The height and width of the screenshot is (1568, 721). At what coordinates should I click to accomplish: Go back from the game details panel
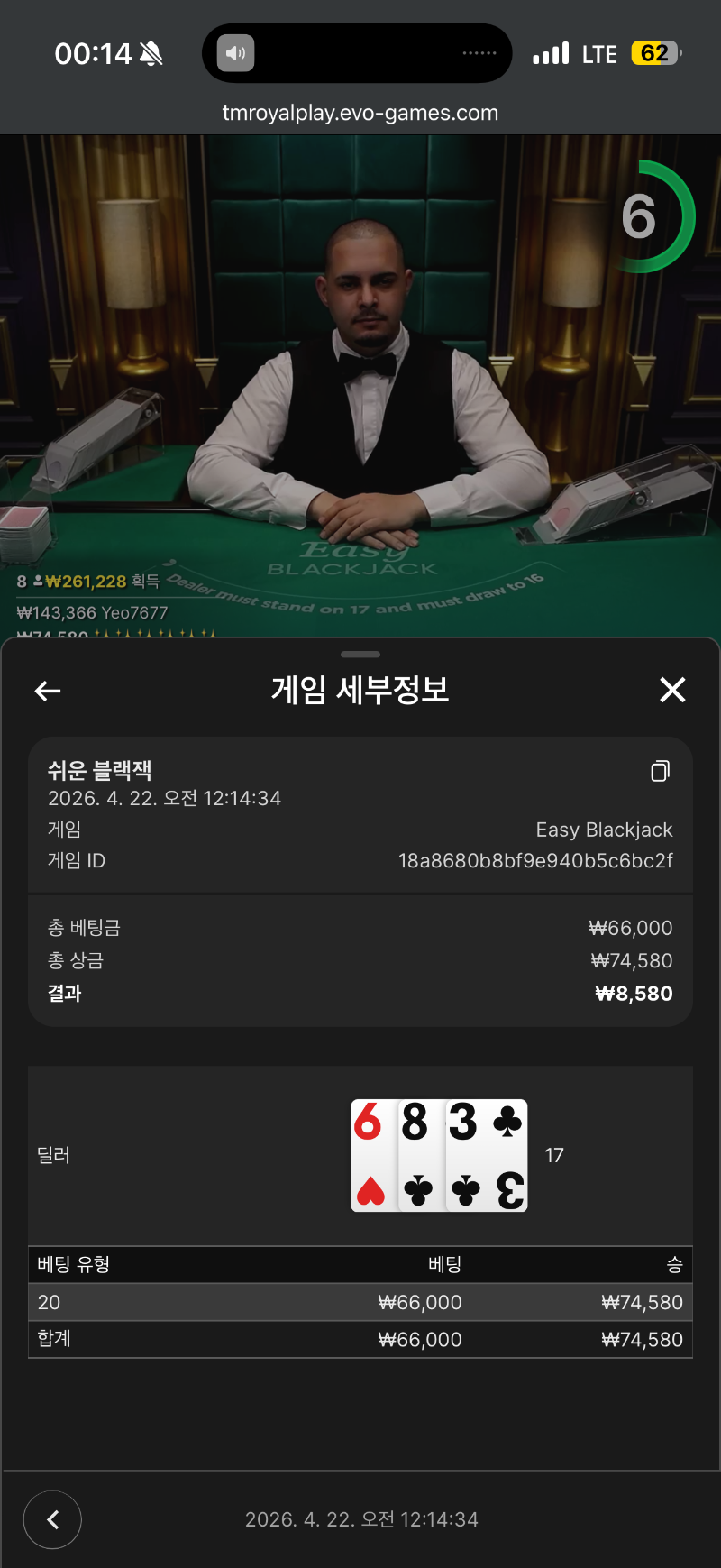coord(48,691)
